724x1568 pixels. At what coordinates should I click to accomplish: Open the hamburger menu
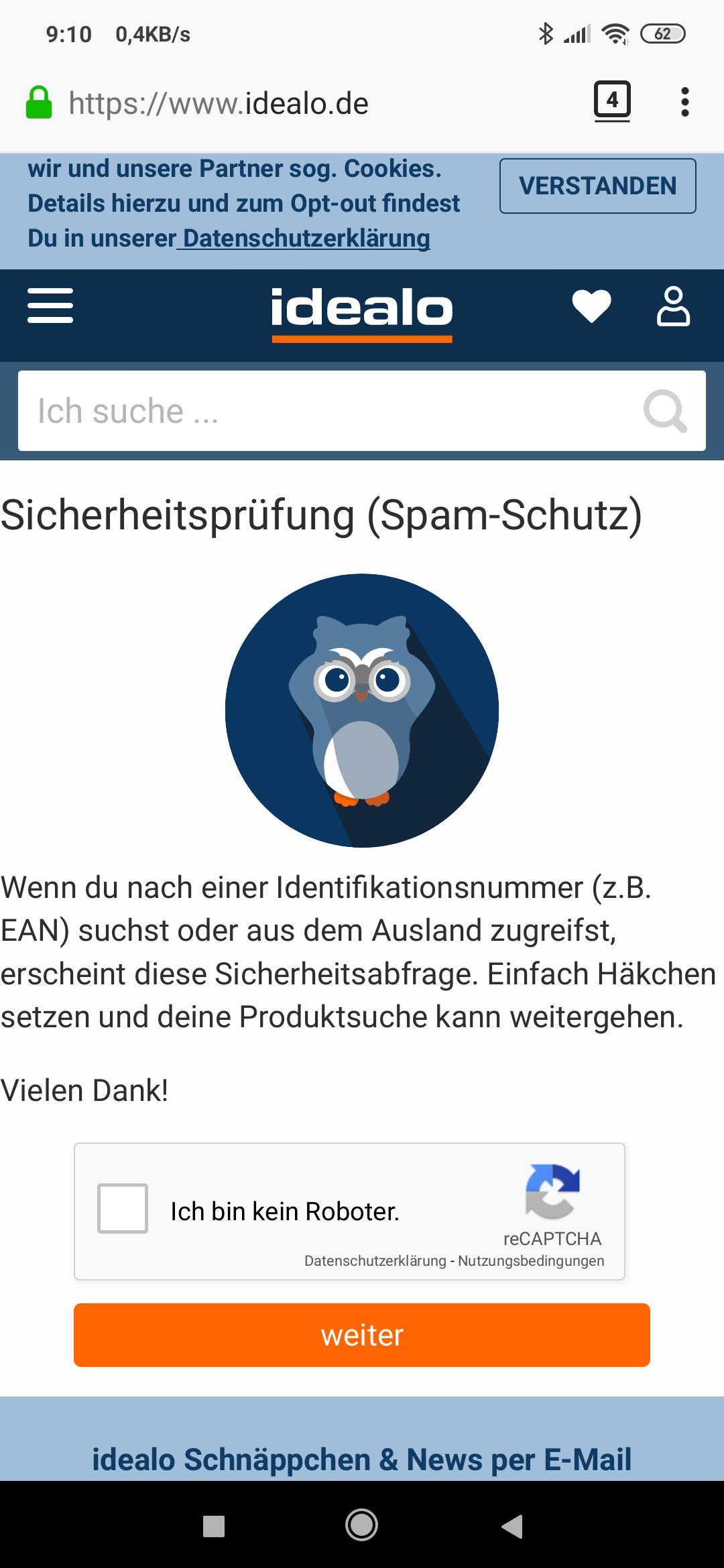[x=50, y=306]
